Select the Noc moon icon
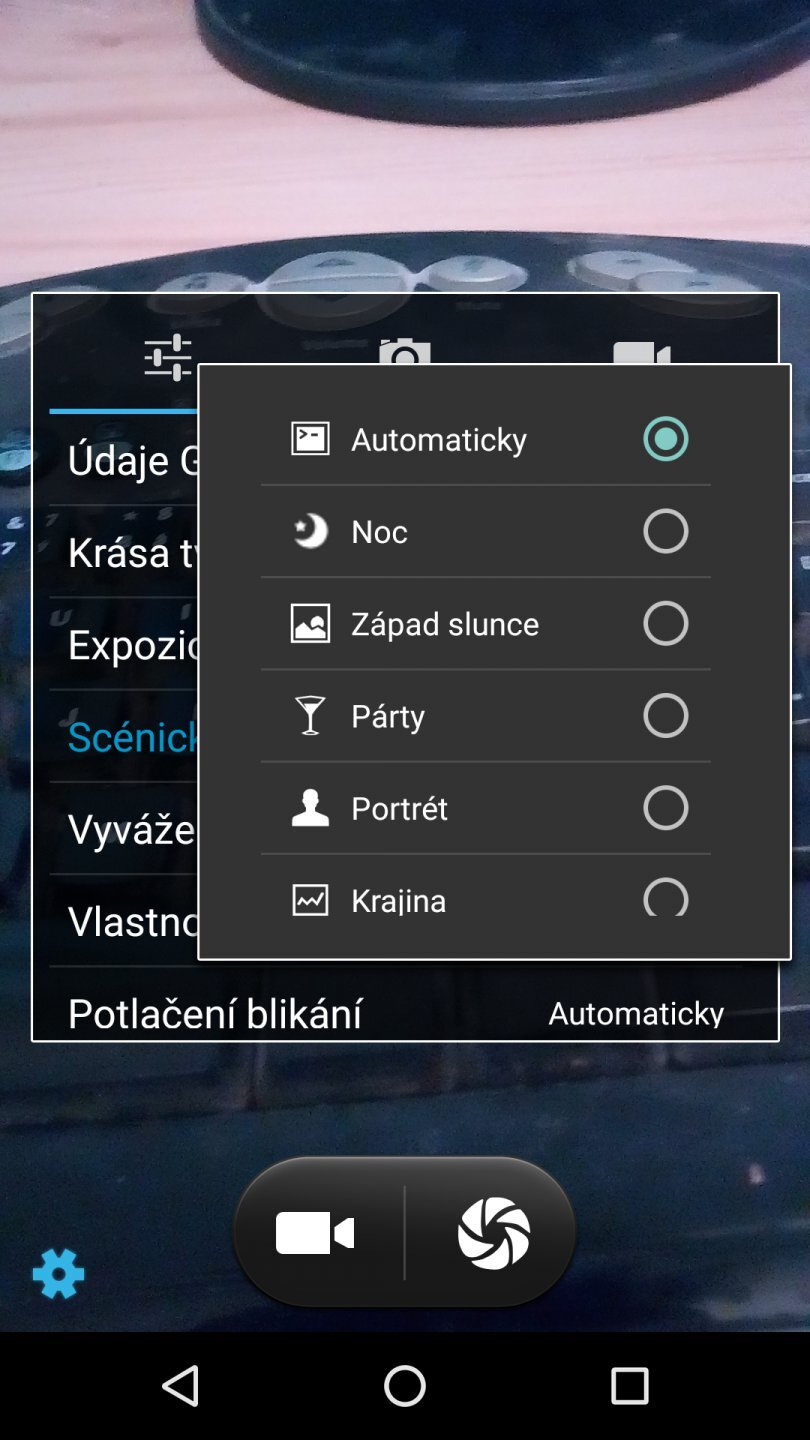This screenshot has height=1440, width=810. [310, 531]
